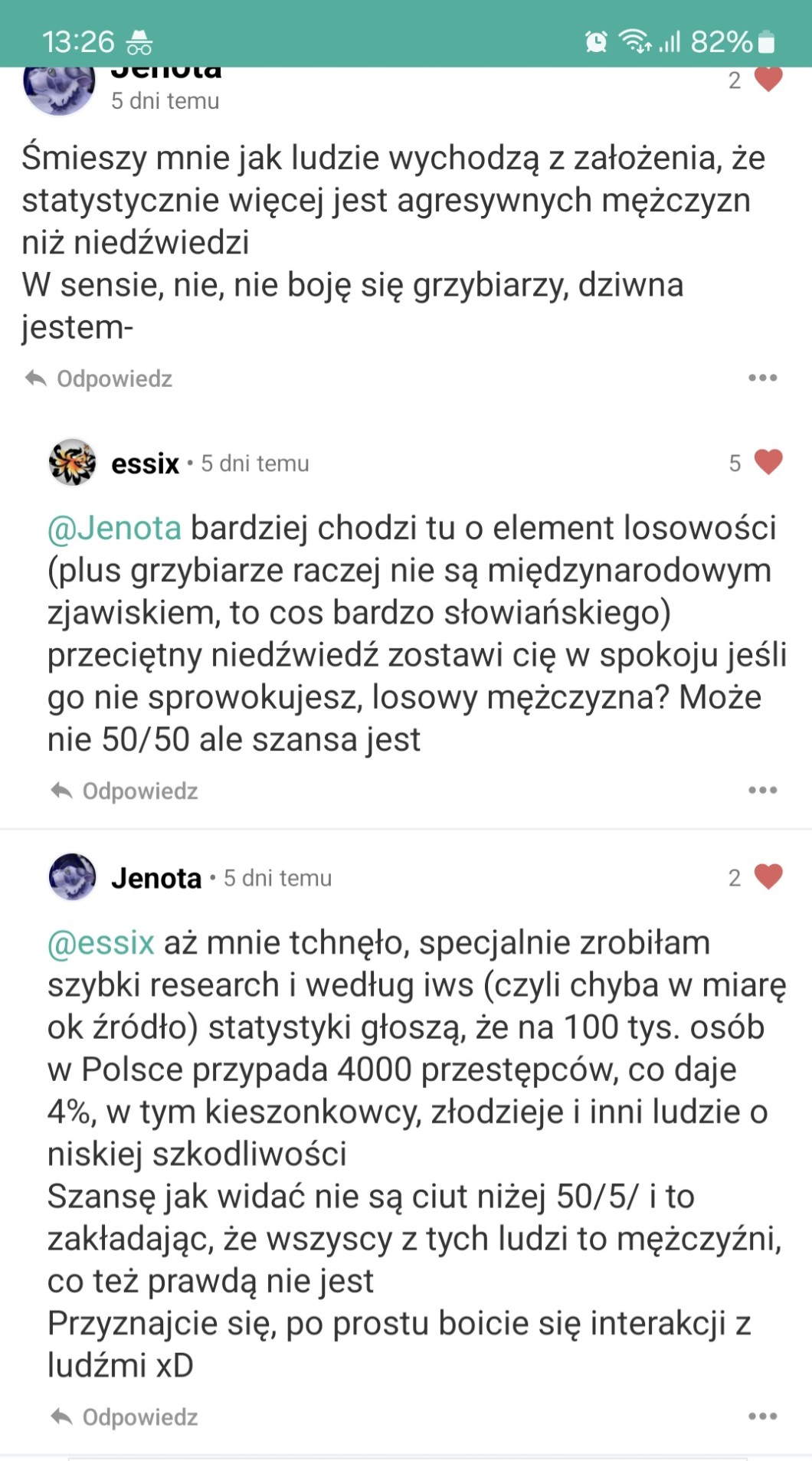Like Jenota's top comment about niedźwiedzi
This screenshot has width=812, height=1461.
[768, 79]
